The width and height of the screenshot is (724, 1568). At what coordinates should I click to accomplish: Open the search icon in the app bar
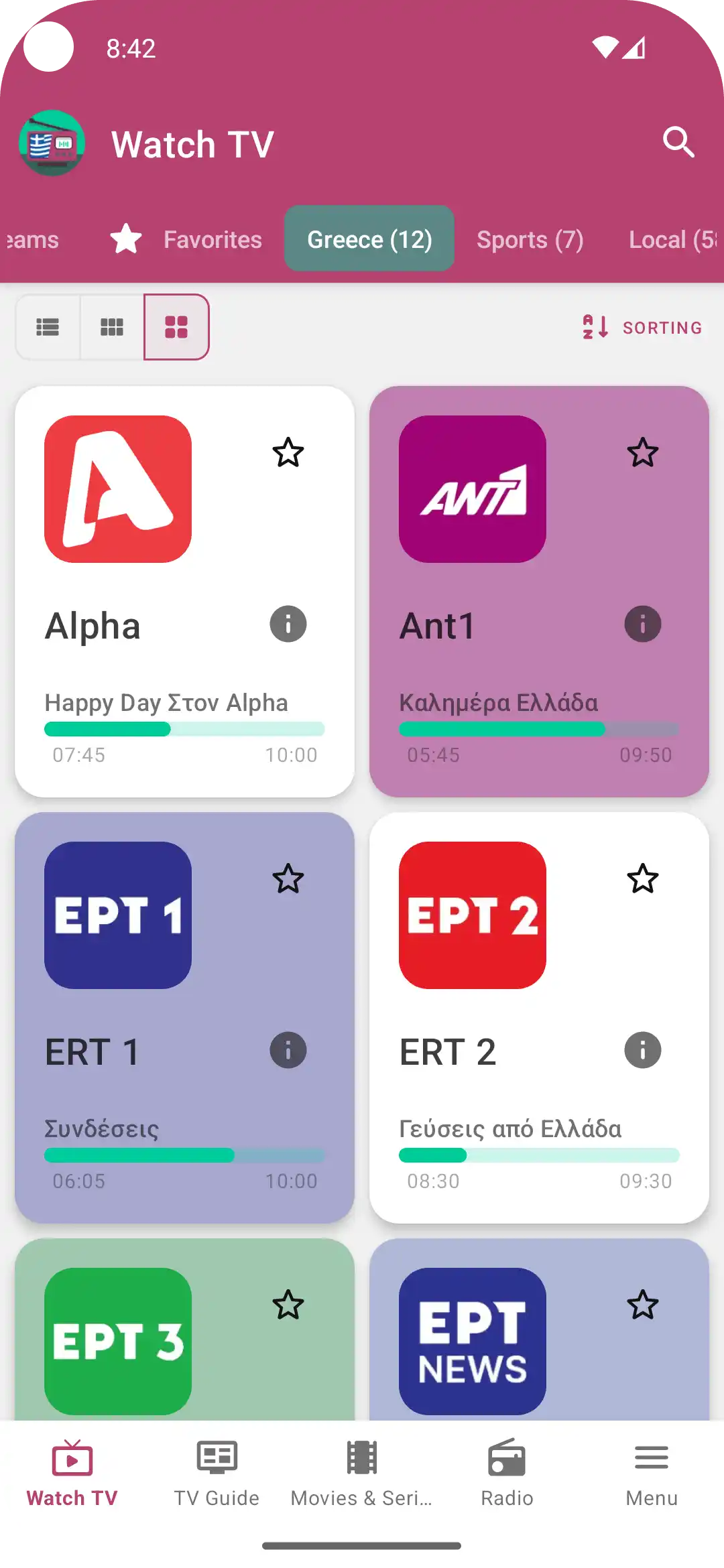(678, 142)
